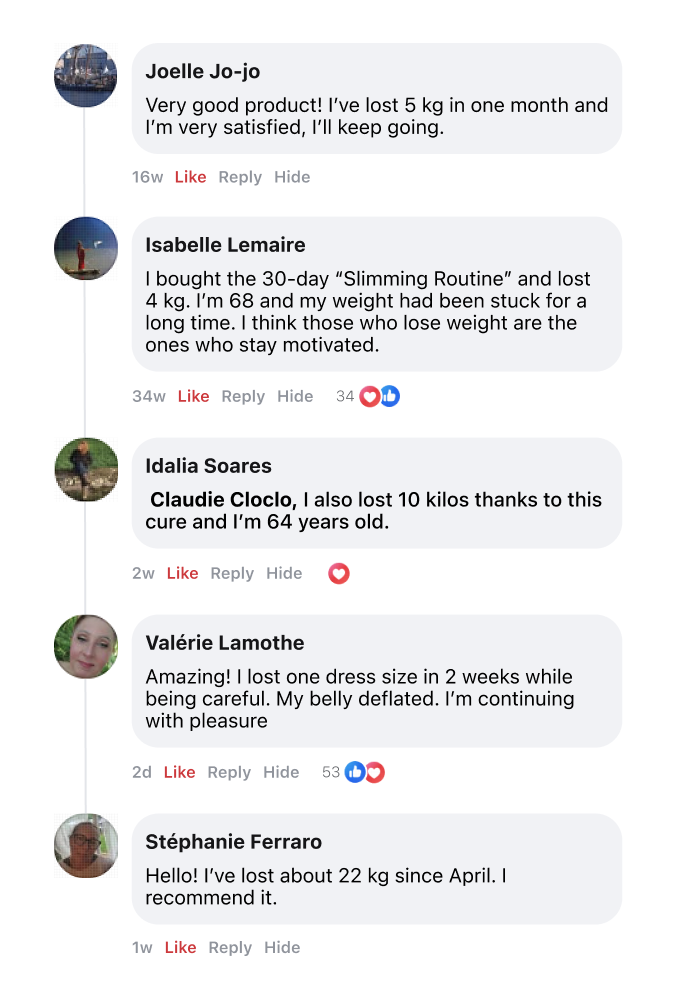This screenshot has width=677, height=1000.
Task: Open Valérie Lamothe's profile picture
Action: point(86,646)
